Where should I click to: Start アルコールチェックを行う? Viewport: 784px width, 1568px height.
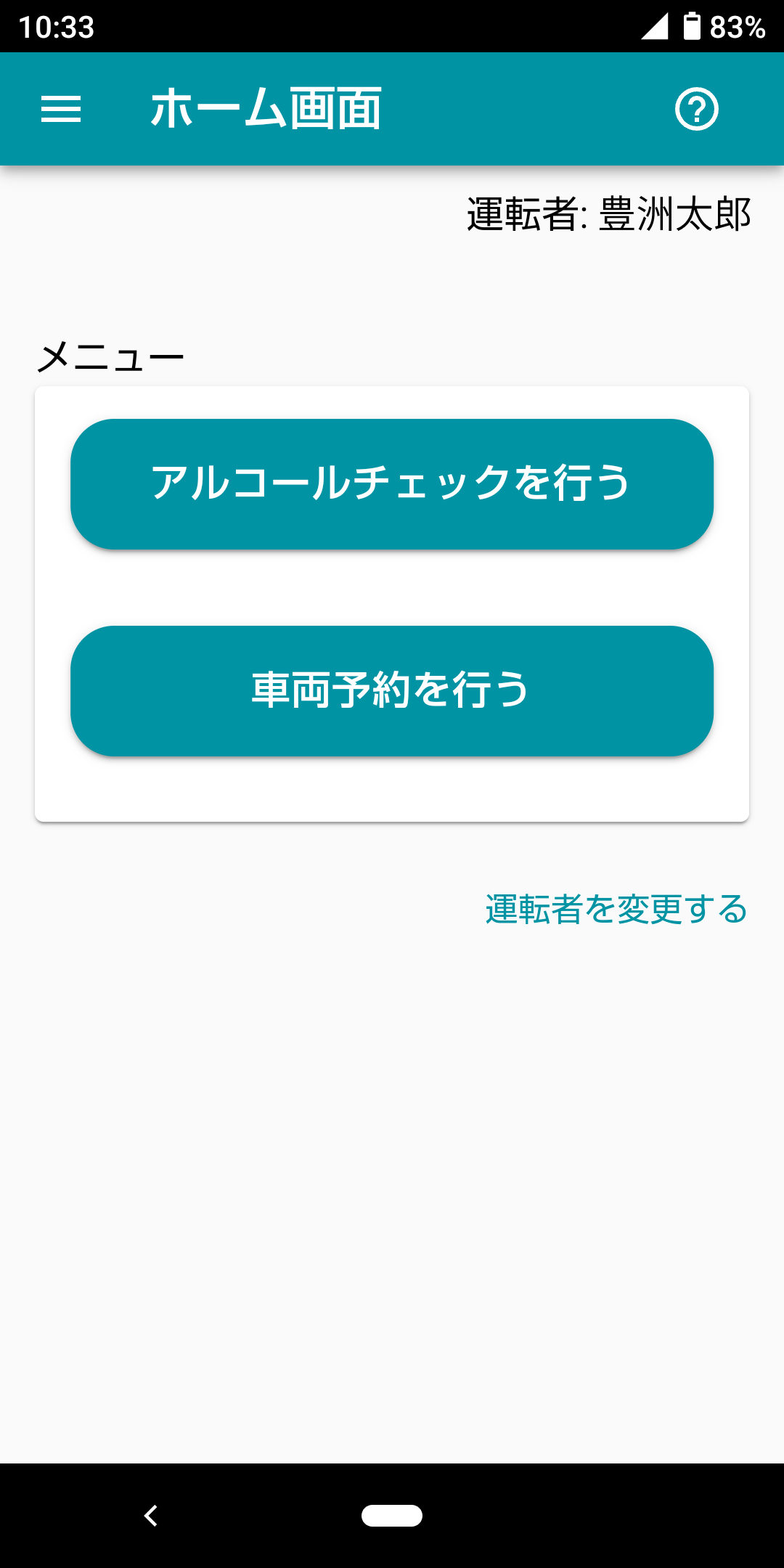pyautogui.click(x=392, y=483)
